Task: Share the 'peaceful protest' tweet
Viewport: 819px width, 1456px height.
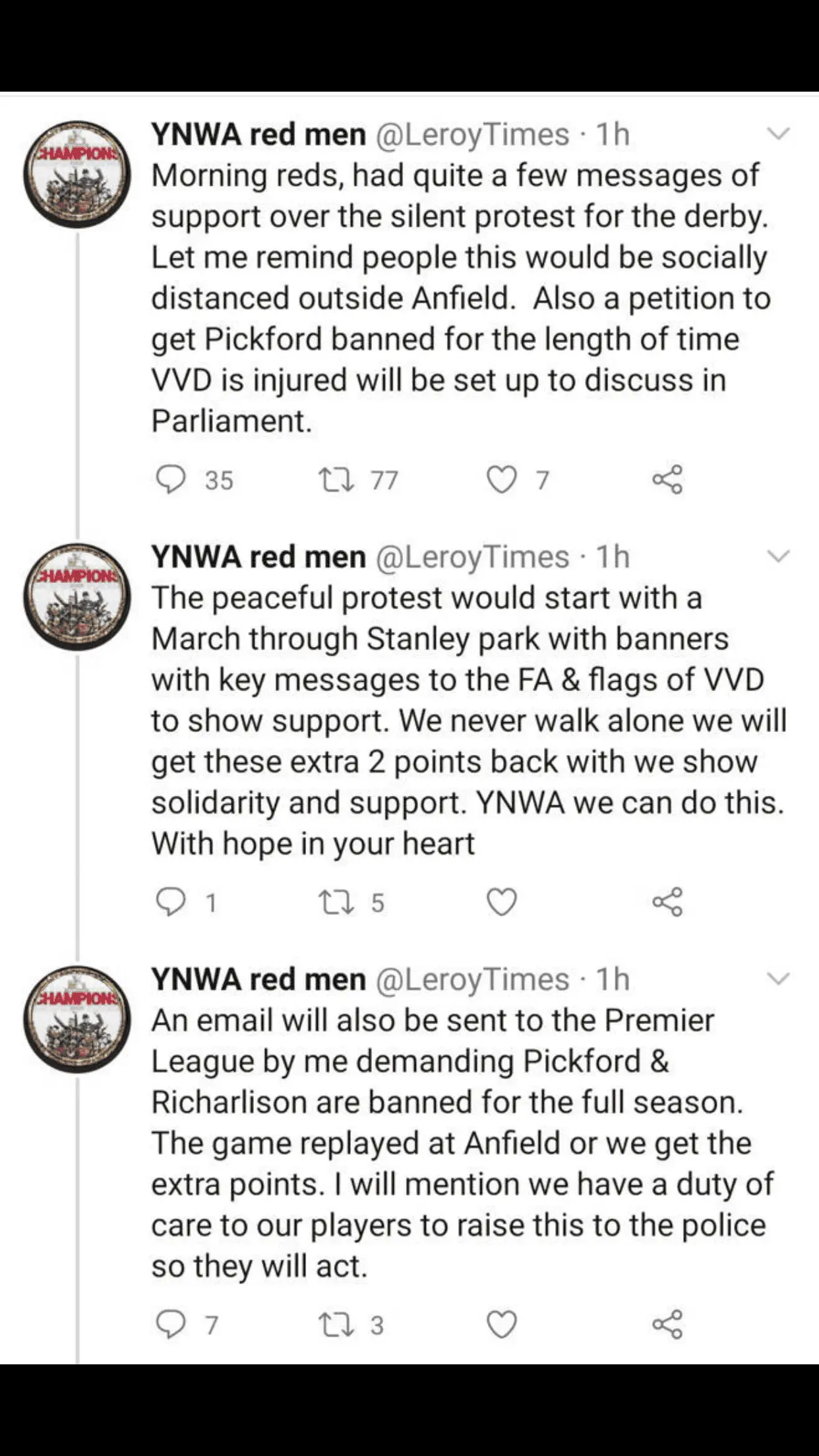Action: click(x=667, y=902)
